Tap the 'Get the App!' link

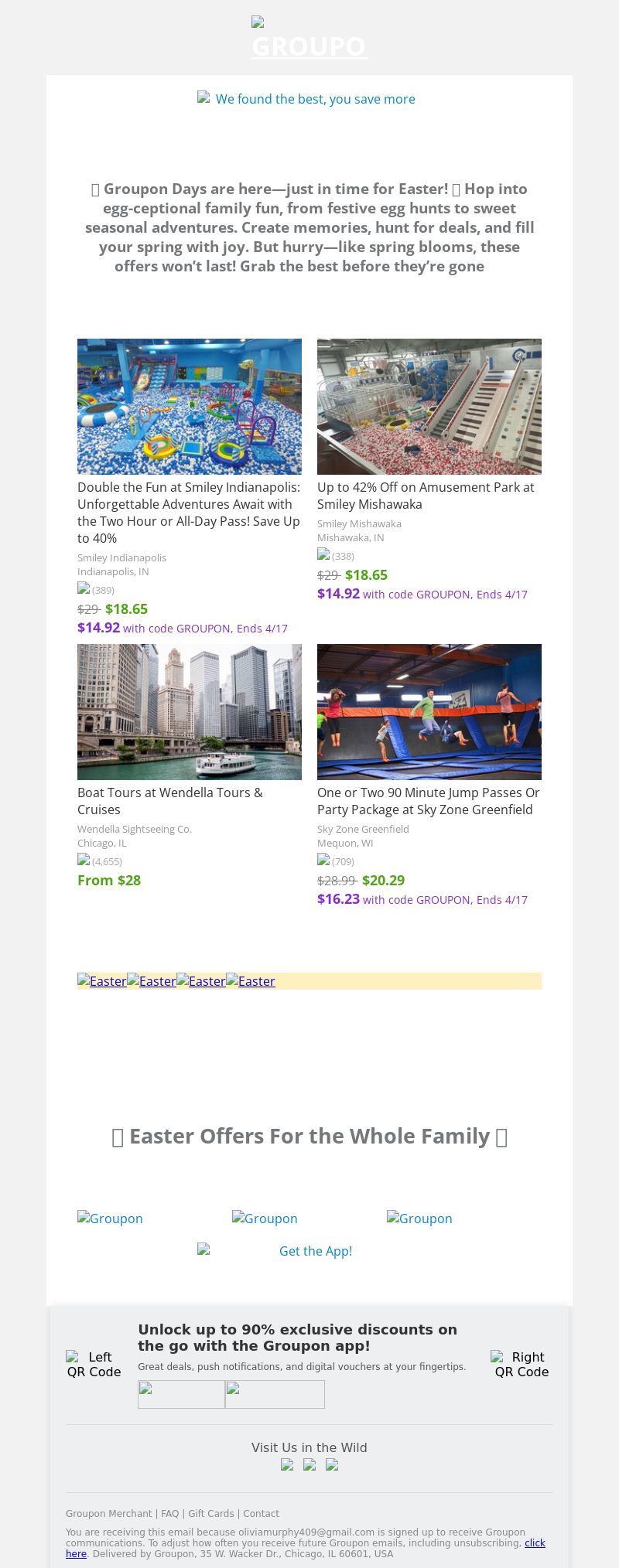click(315, 1251)
